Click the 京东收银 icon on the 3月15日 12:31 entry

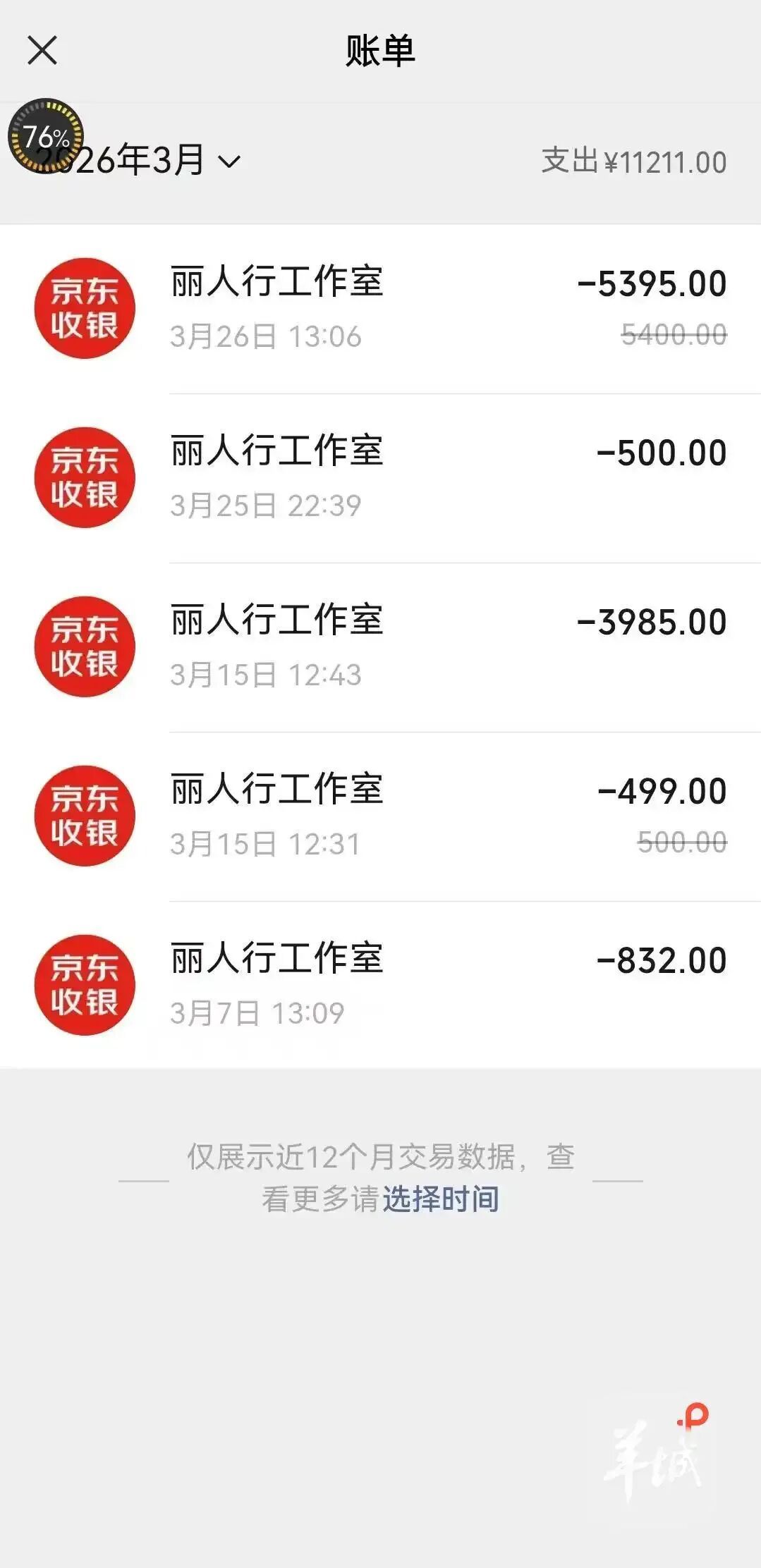[84, 815]
